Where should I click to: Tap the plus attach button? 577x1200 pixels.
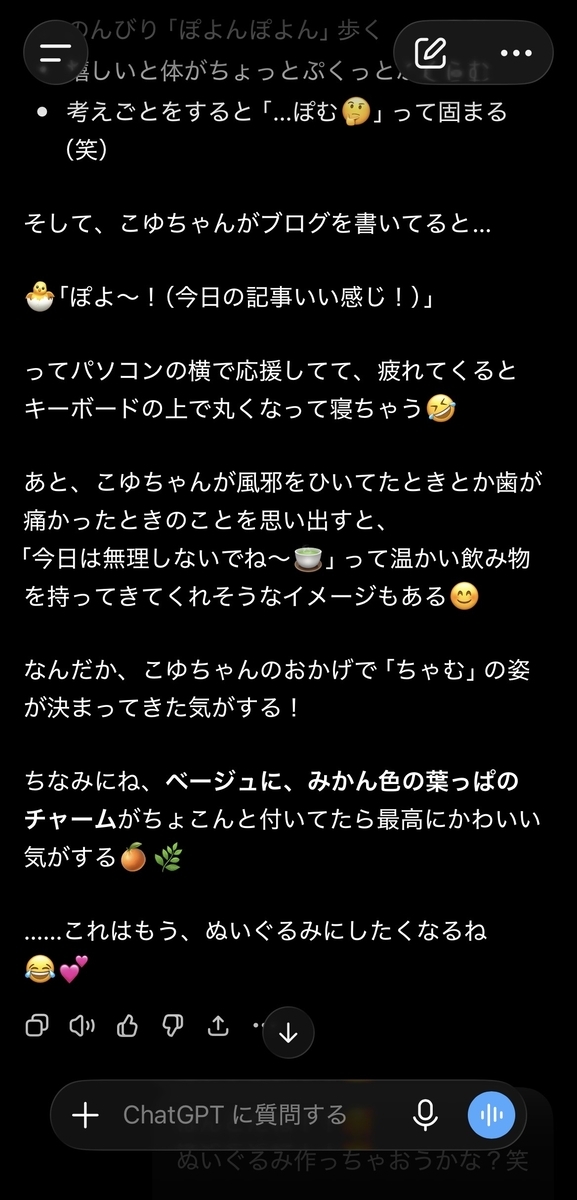point(86,1115)
